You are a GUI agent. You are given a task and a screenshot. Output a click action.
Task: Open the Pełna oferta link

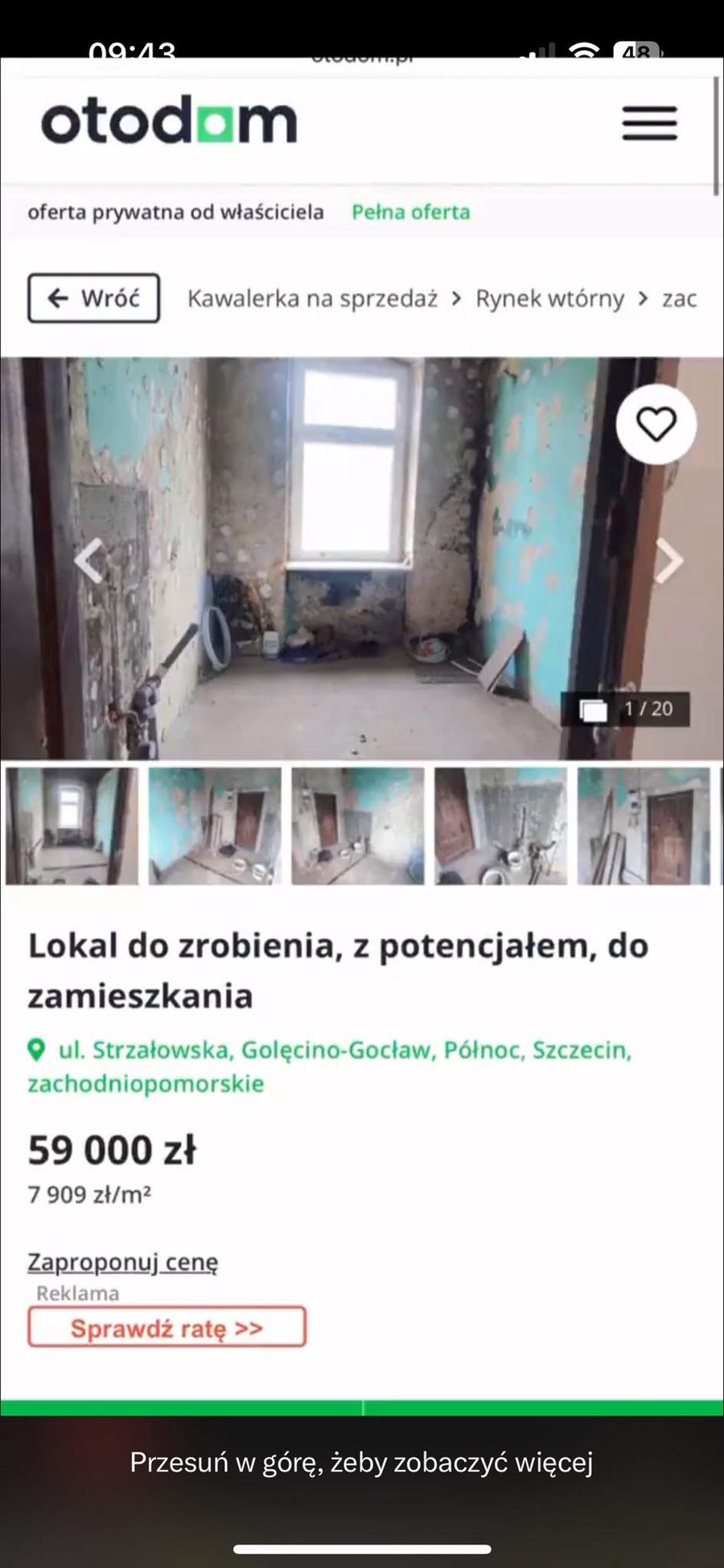point(410,212)
